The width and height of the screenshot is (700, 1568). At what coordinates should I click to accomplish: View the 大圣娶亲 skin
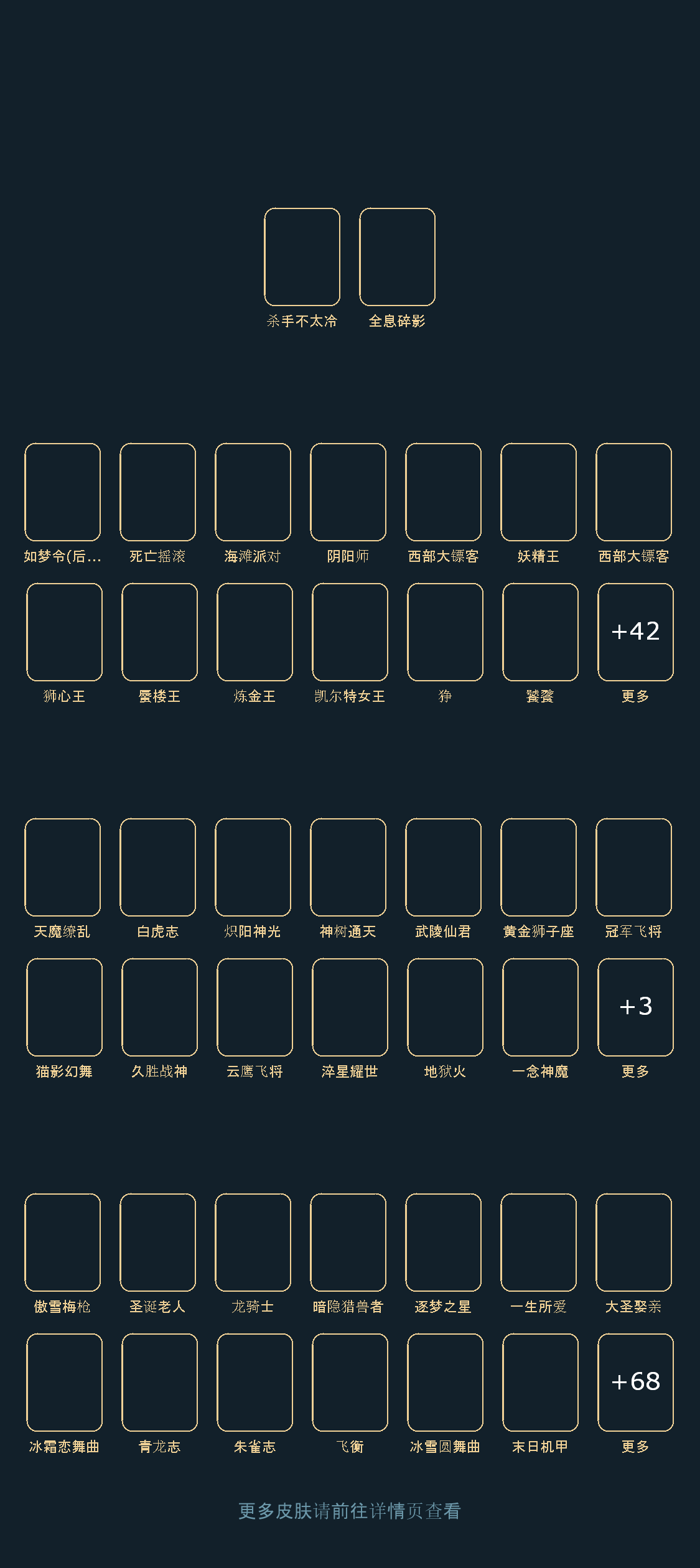point(633,1243)
